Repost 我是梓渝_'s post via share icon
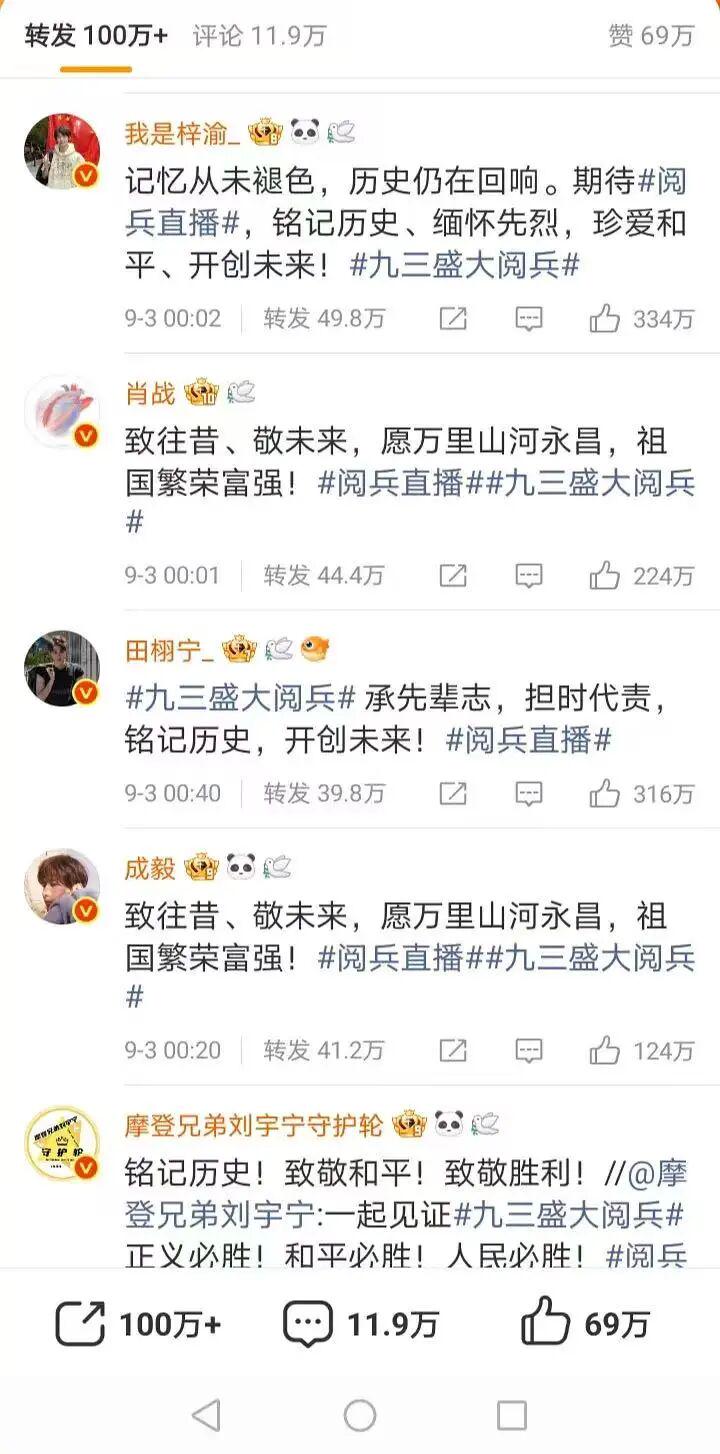The image size is (720, 1454). pyautogui.click(x=453, y=319)
